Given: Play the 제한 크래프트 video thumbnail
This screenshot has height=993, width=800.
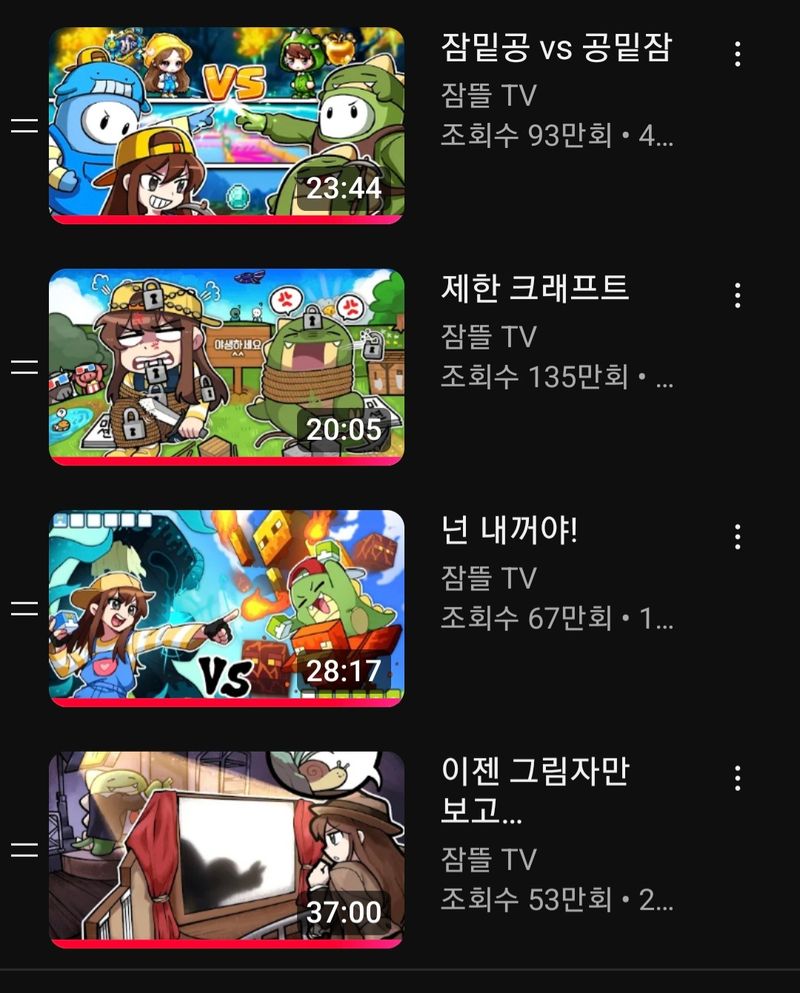Looking at the screenshot, I should coord(226,365).
